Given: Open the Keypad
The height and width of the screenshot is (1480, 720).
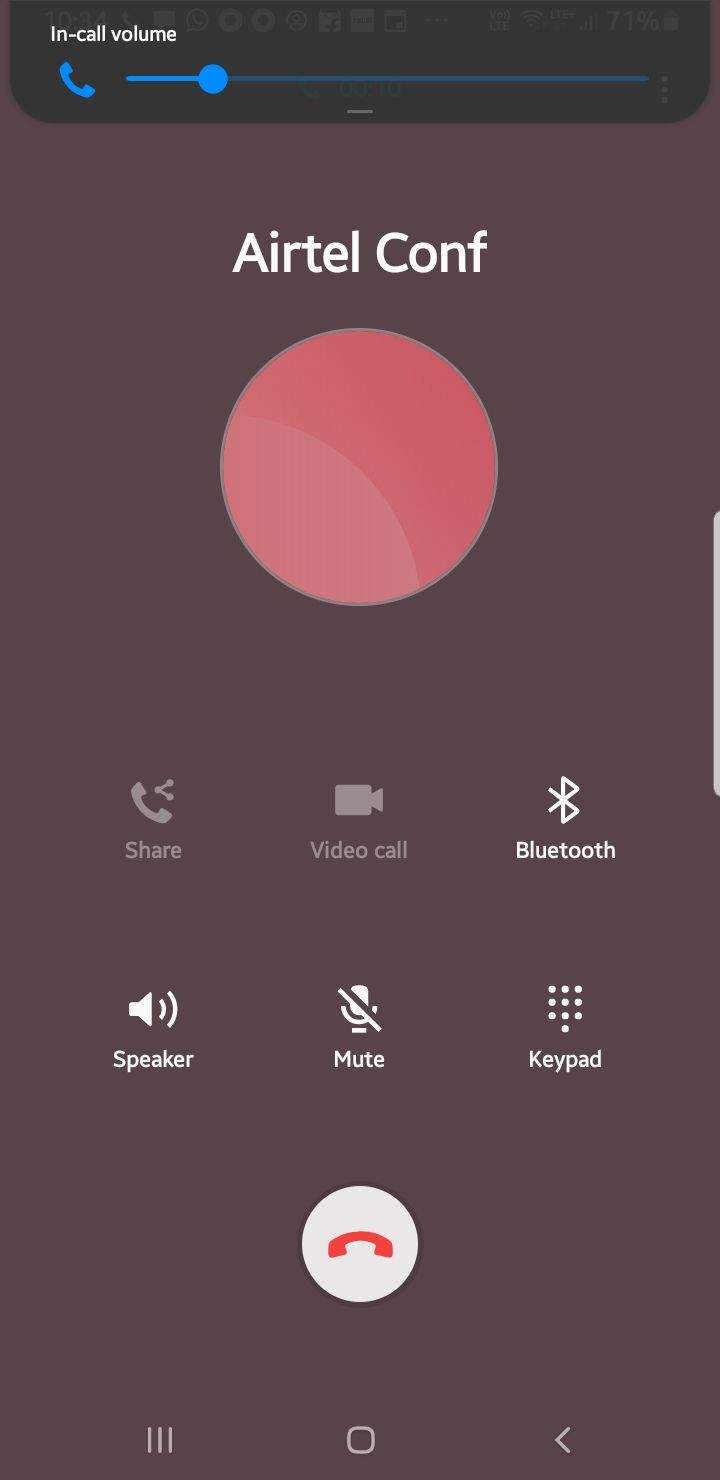Looking at the screenshot, I should click(x=565, y=1028).
